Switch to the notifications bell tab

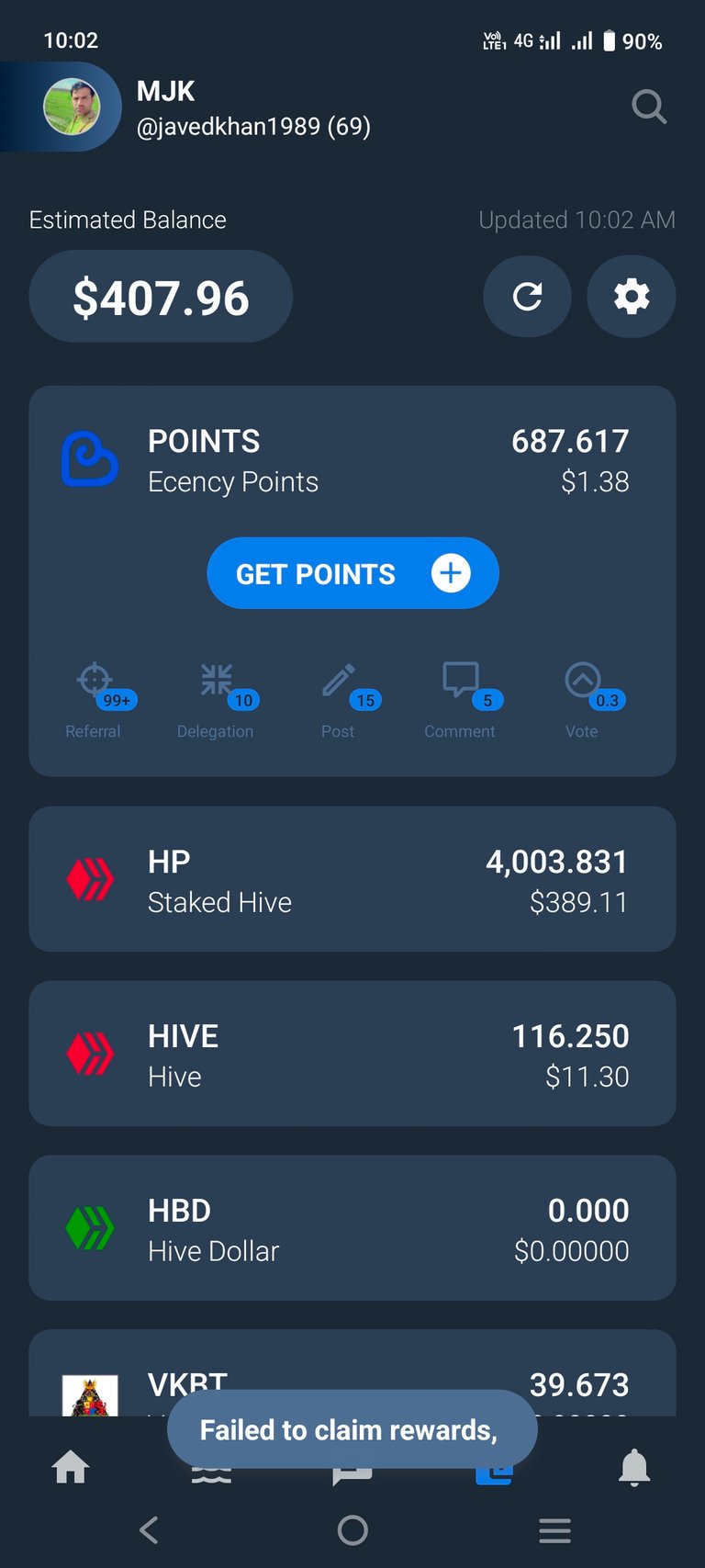(x=634, y=1468)
